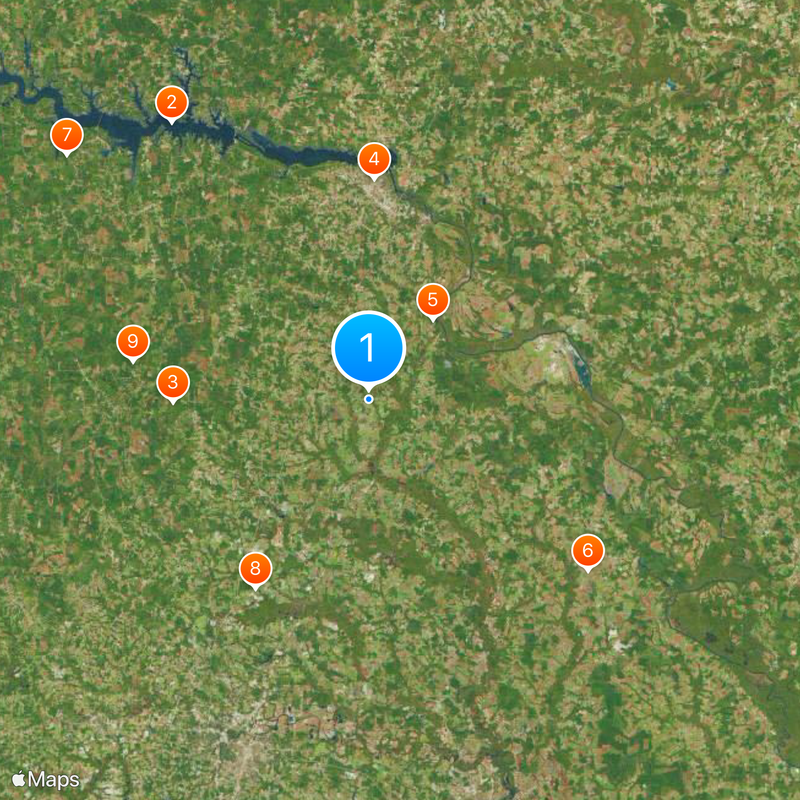
Task: Select map pin number 4
Action: coord(374,158)
